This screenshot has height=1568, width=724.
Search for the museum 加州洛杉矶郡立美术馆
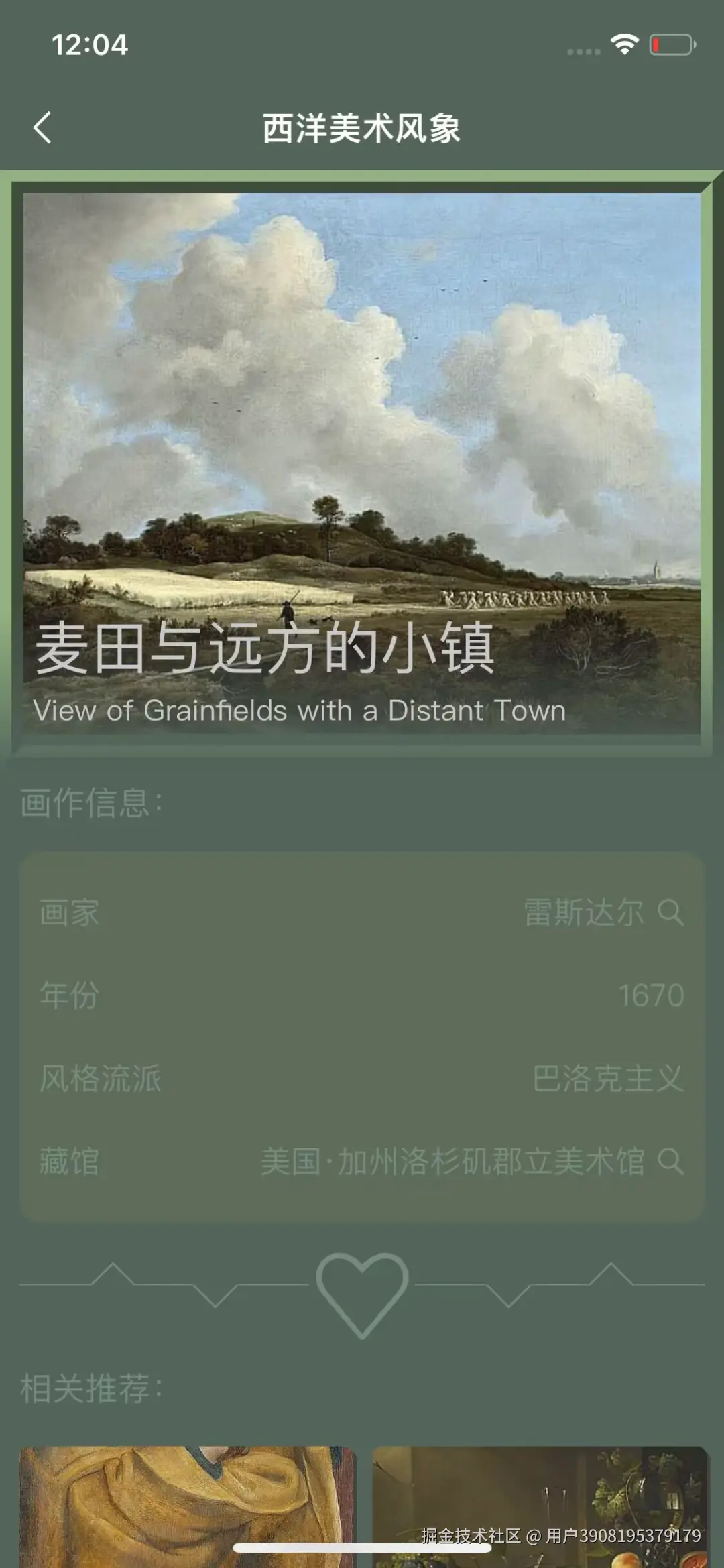[x=670, y=1161]
